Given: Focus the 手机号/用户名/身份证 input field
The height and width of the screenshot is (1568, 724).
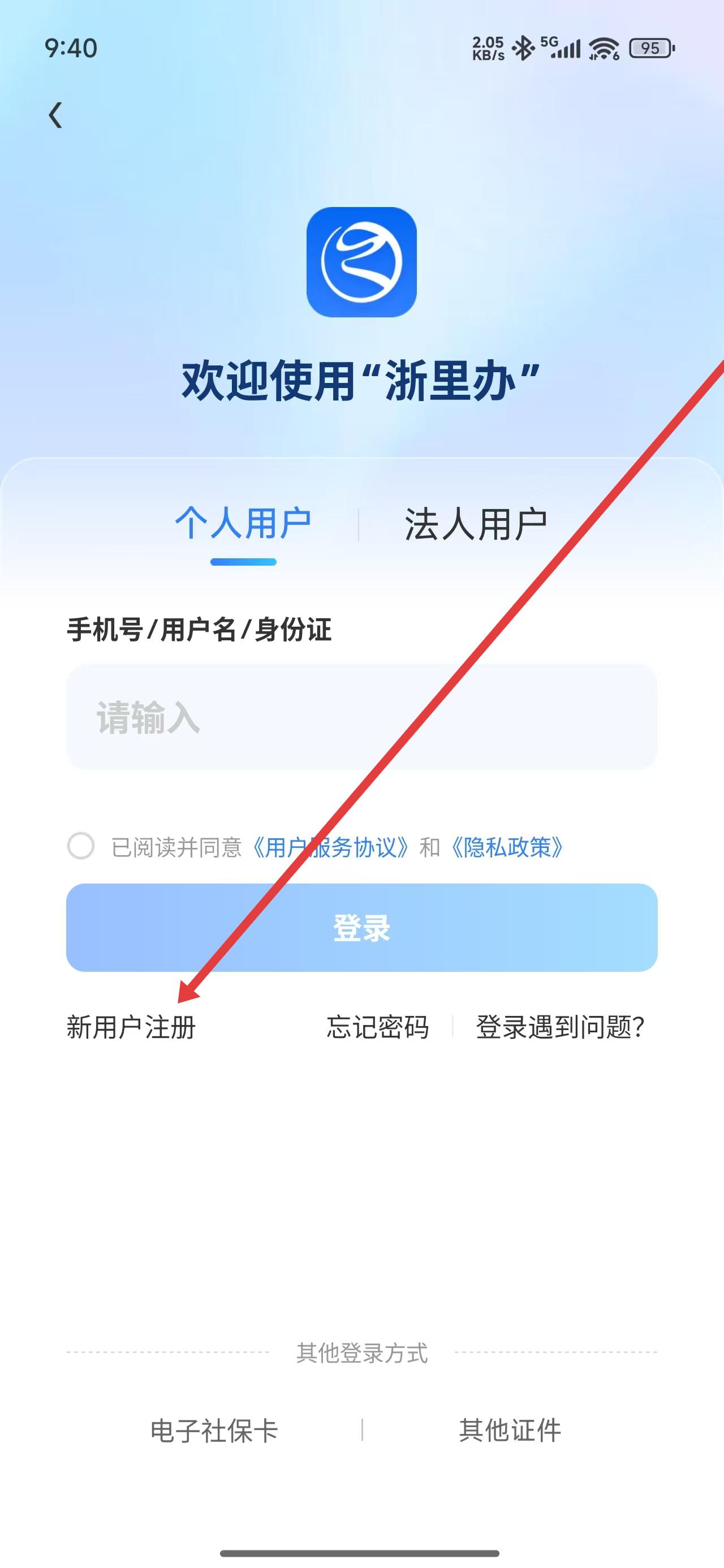Looking at the screenshot, I should 361,717.
